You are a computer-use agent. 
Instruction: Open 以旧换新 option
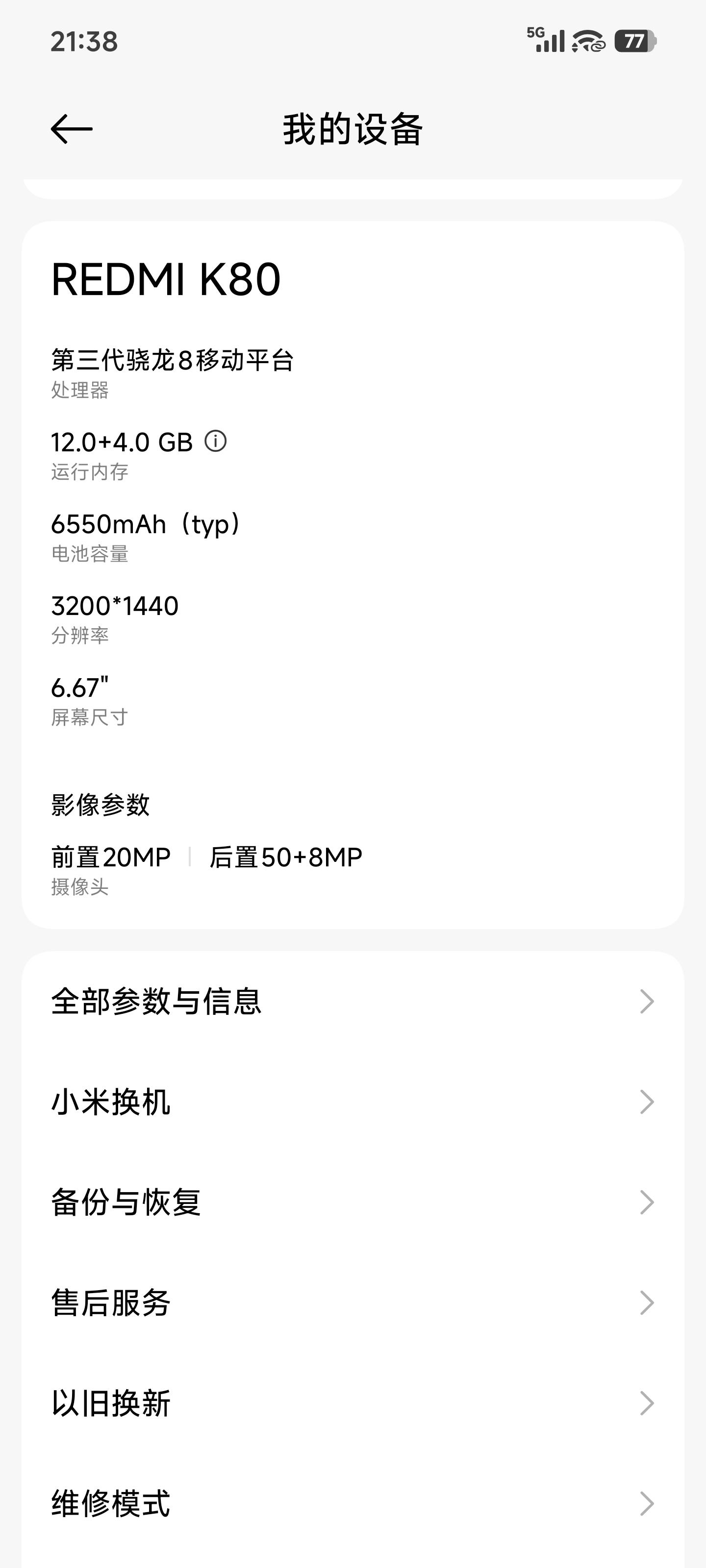353,1403
